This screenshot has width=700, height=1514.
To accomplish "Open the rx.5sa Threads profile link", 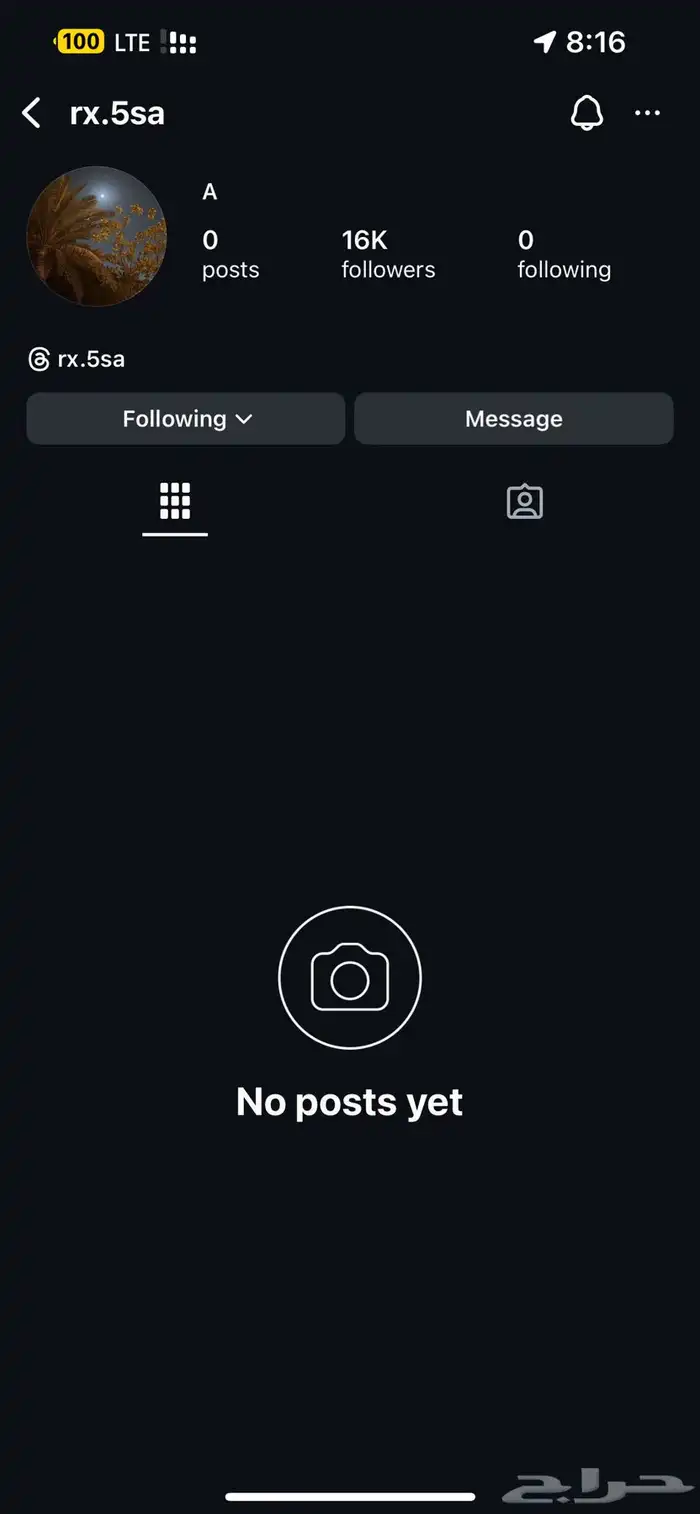I will [78, 359].
